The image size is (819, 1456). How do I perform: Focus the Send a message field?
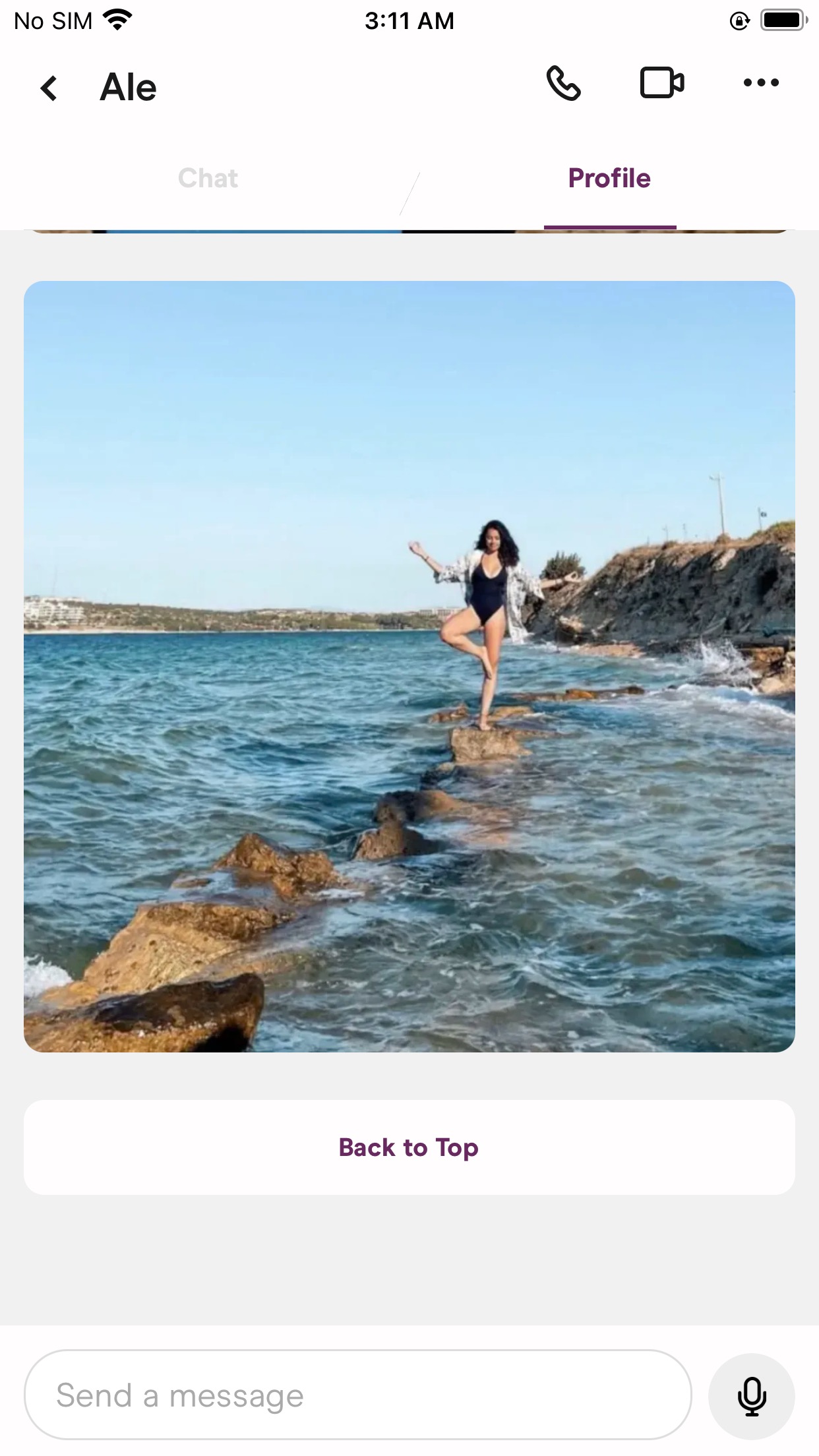[x=358, y=1395]
